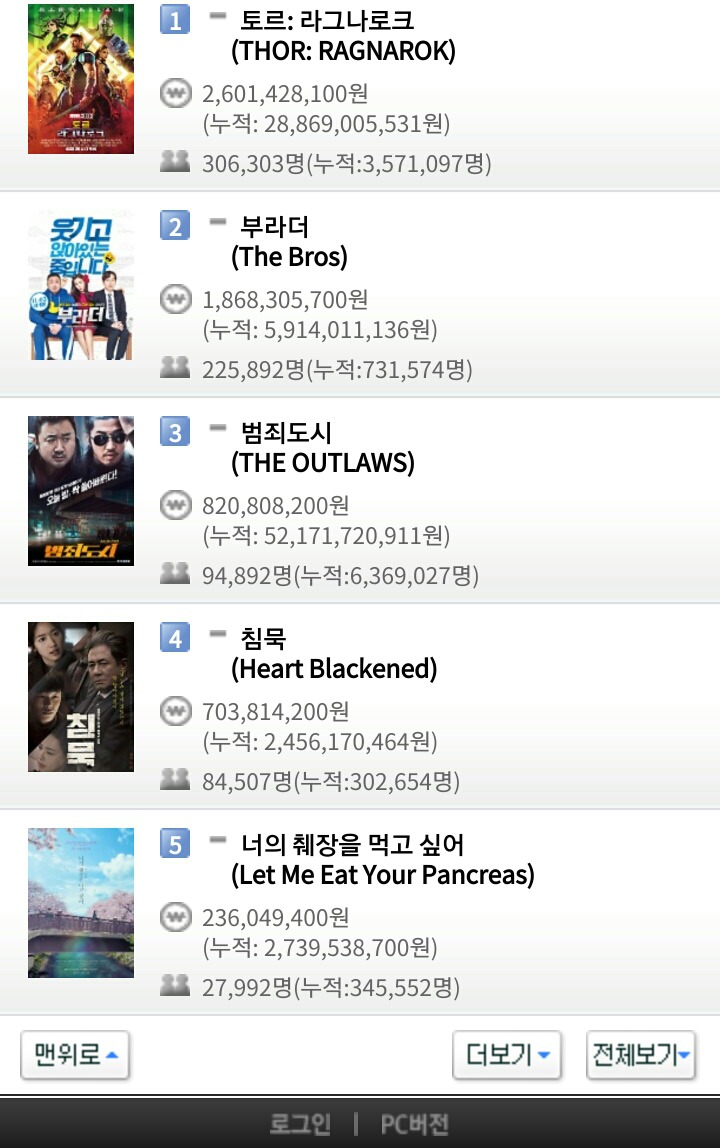Load more rankings with 더보기
This screenshot has height=1148, width=720.
coord(507,1055)
